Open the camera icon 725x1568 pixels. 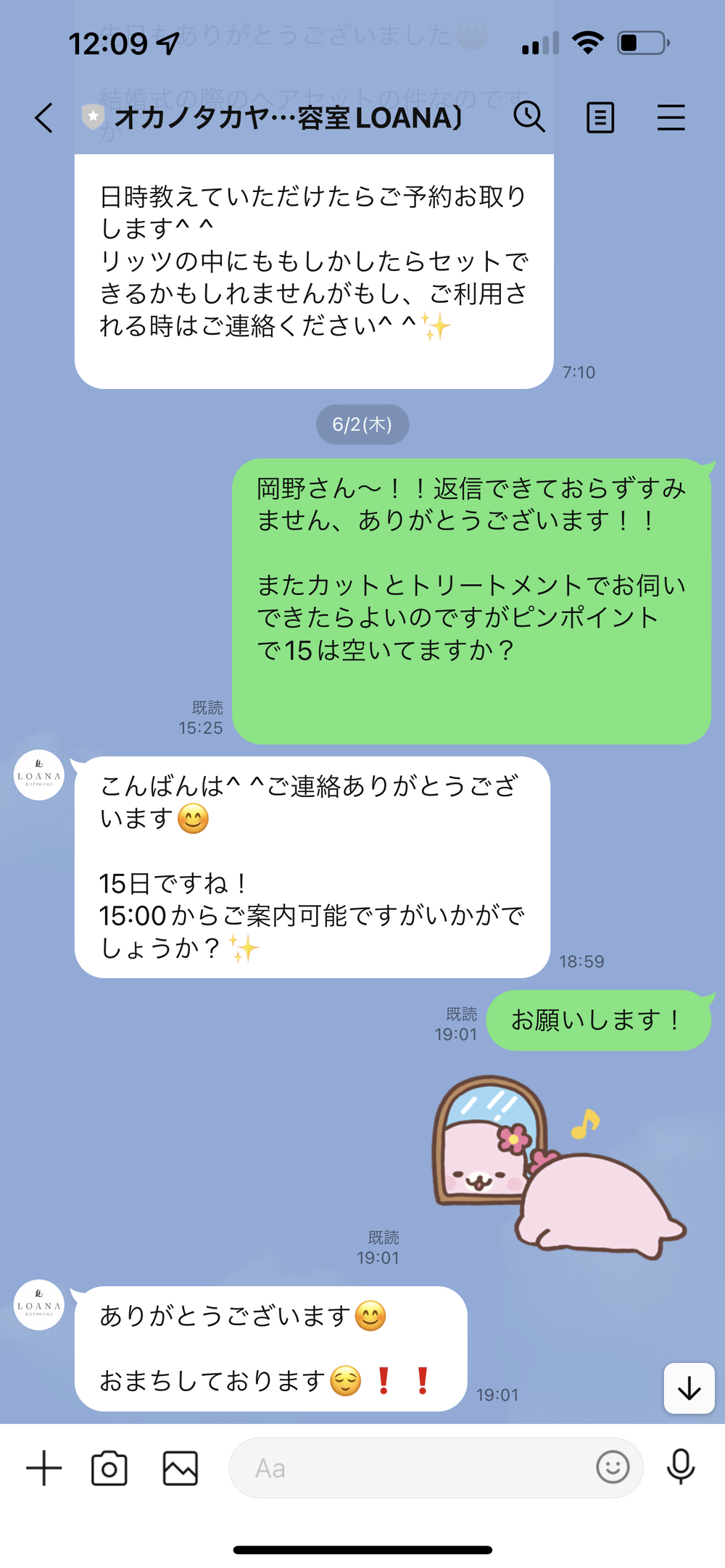pyautogui.click(x=110, y=1468)
